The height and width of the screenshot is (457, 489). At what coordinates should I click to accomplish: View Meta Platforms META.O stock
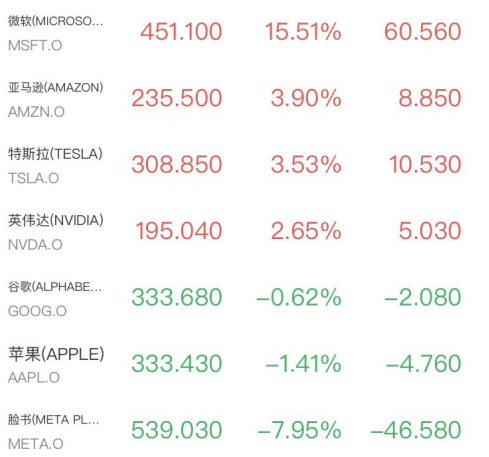point(244,430)
